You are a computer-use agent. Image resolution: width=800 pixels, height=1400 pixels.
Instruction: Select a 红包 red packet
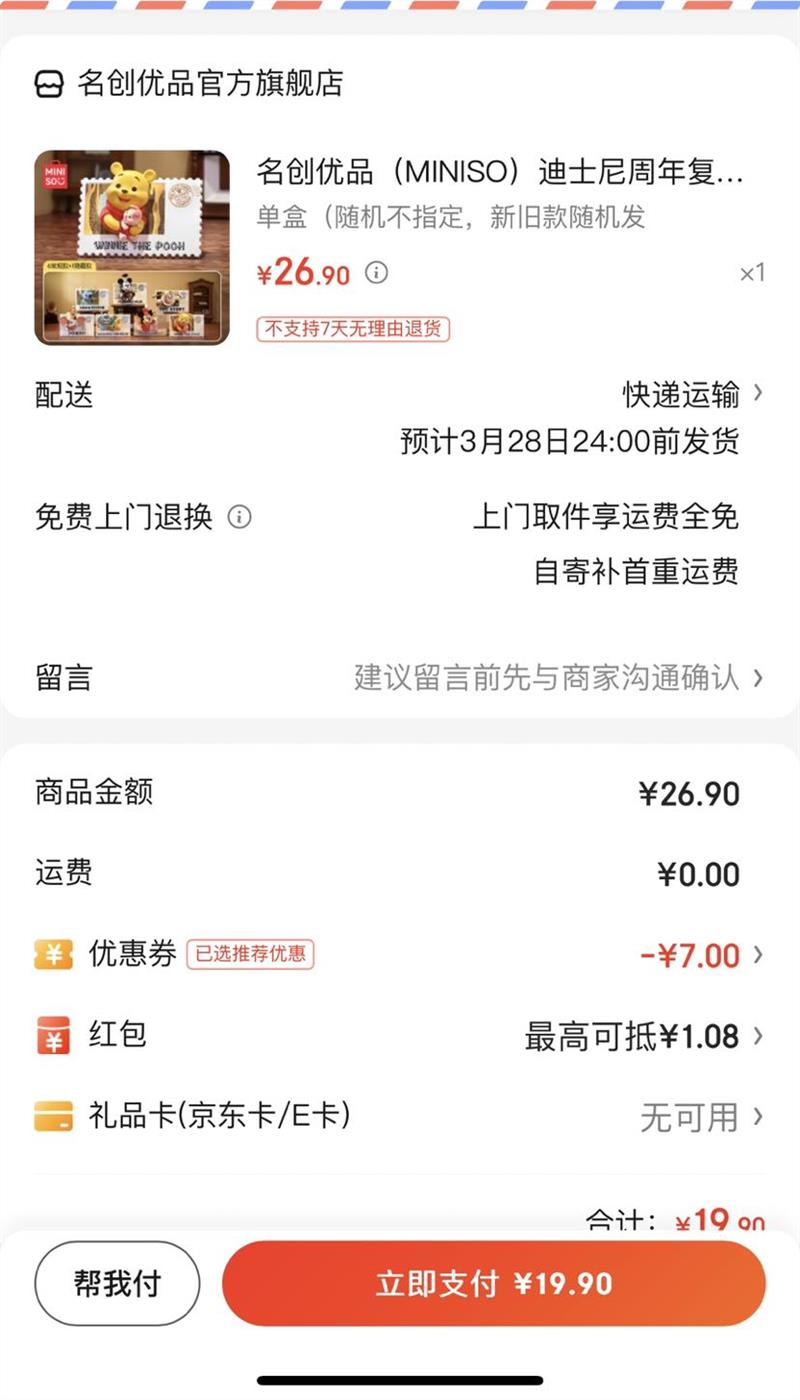coord(640,1036)
